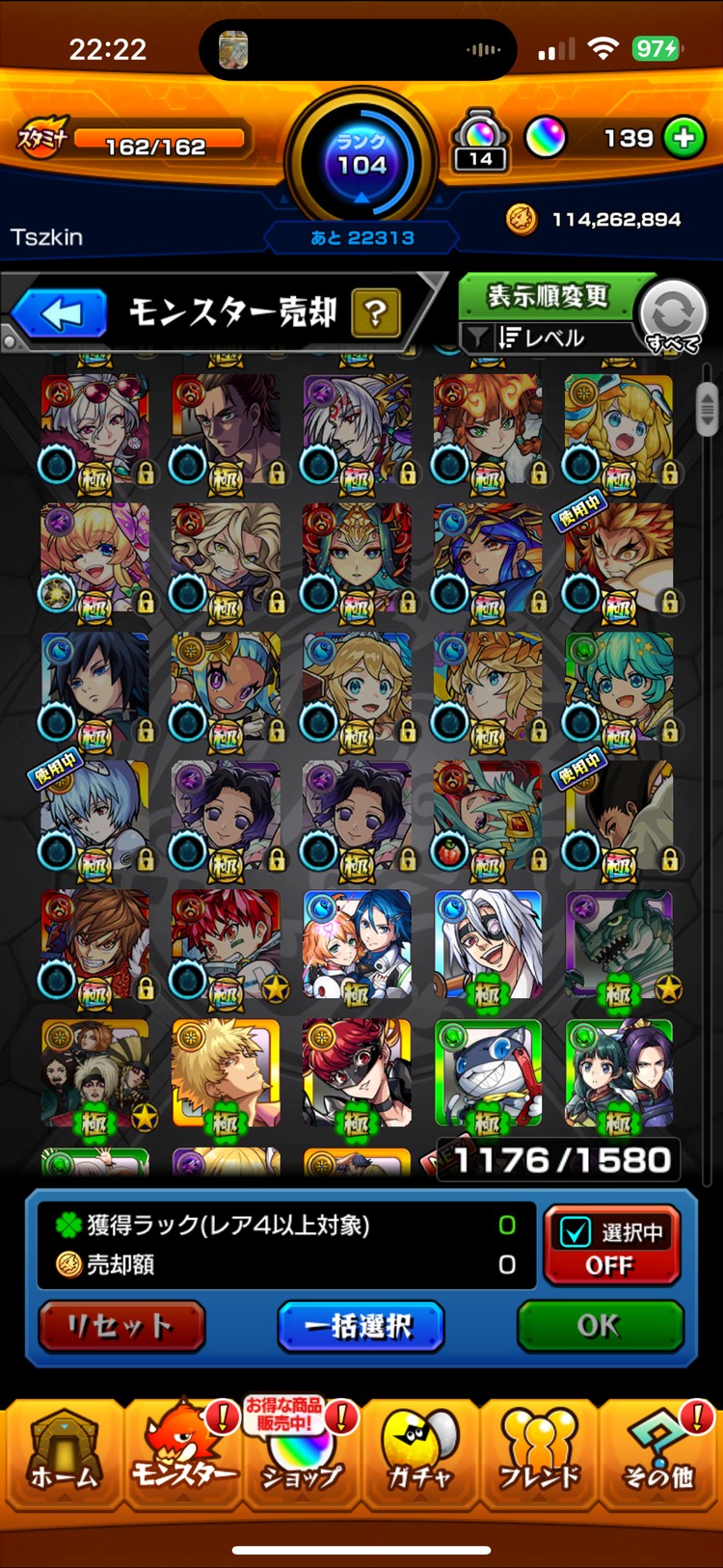The width and height of the screenshot is (723, 1568).
Task: Toggle the 選択中 OFF button
Action: (611, 1246)
